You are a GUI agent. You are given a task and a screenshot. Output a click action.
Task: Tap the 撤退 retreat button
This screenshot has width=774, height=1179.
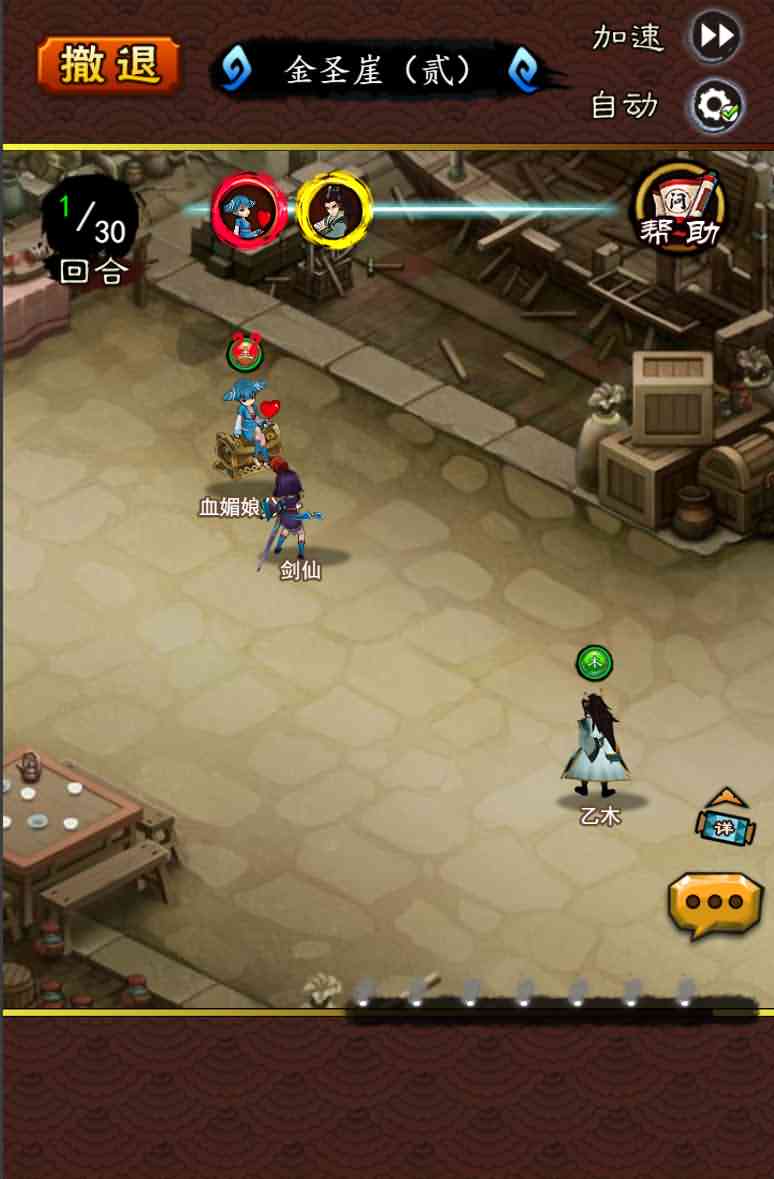[x=109, y=66]
